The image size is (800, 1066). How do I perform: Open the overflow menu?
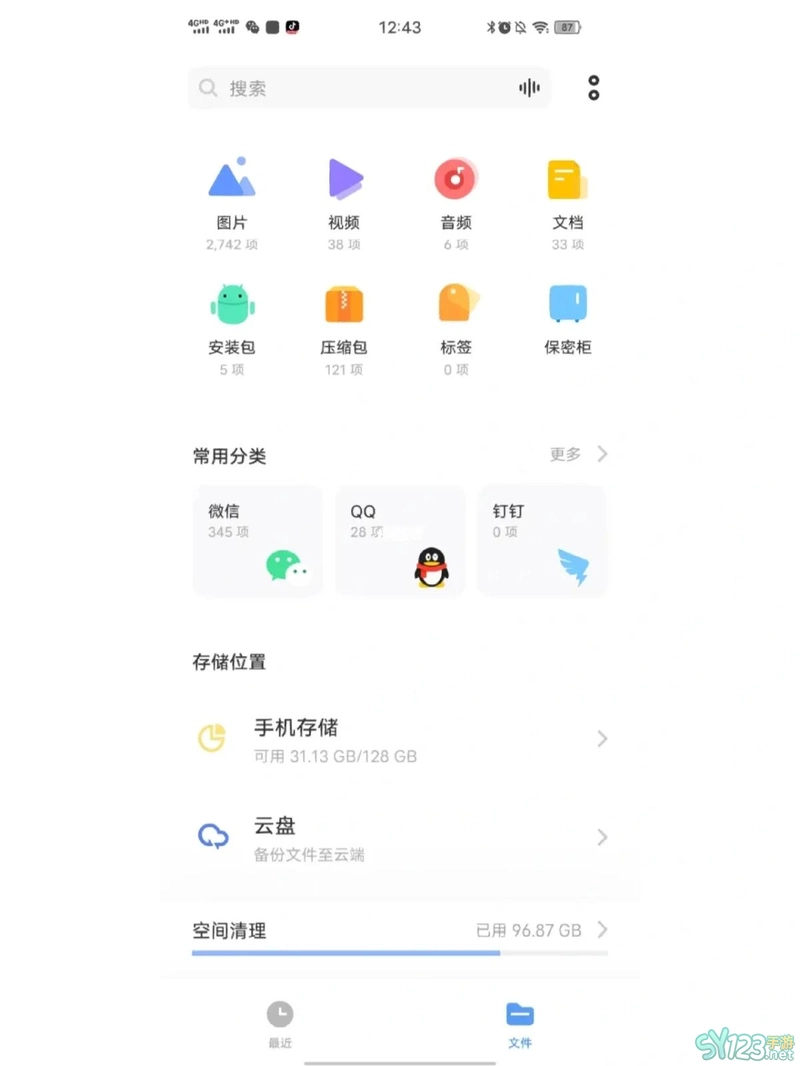(593, 88)
